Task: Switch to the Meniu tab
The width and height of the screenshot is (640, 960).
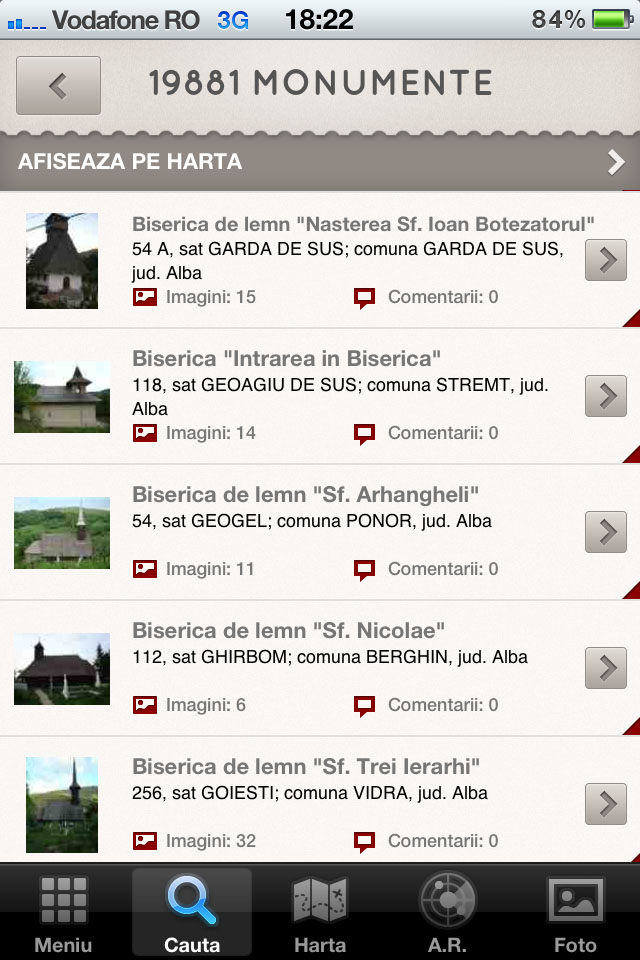Action: coord(63,912)
